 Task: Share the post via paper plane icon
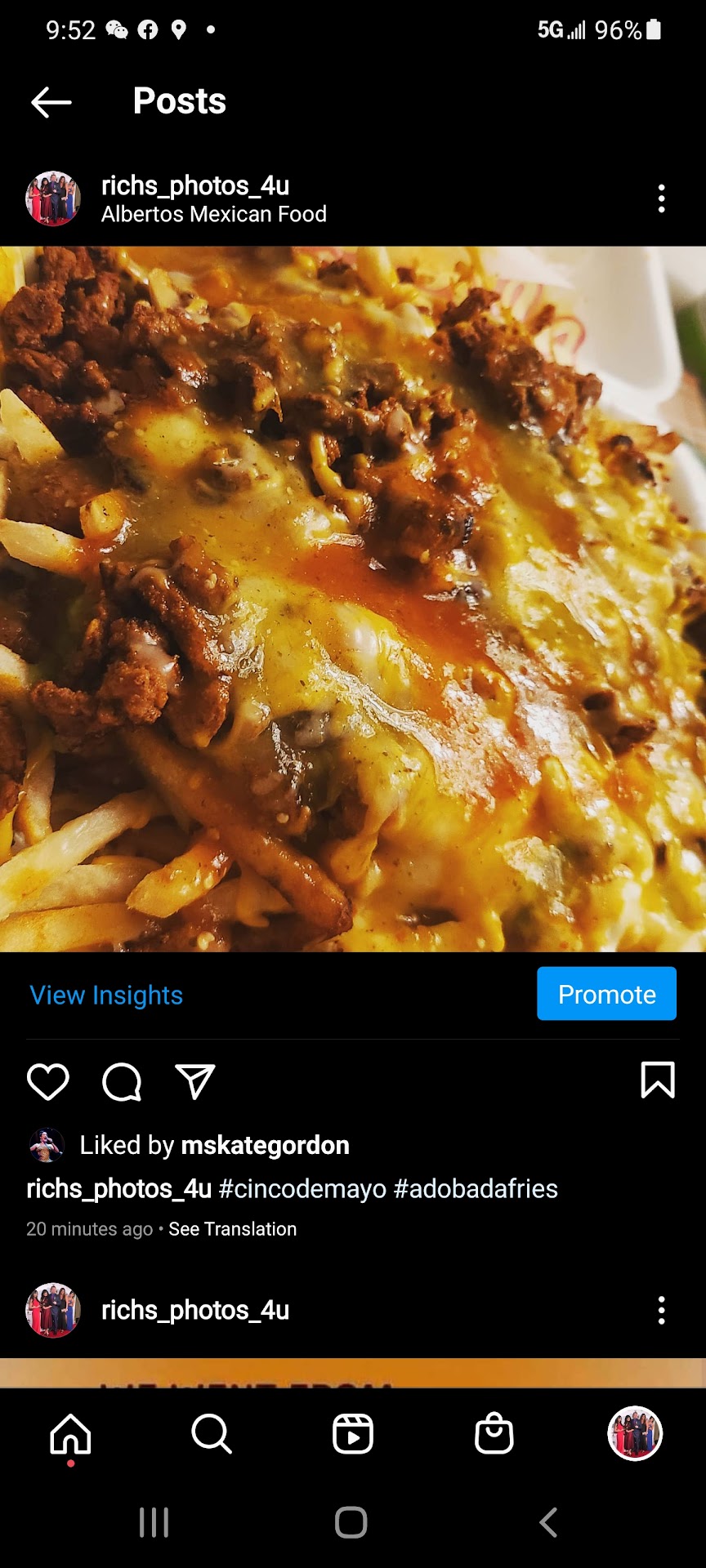pos(195,1082)
